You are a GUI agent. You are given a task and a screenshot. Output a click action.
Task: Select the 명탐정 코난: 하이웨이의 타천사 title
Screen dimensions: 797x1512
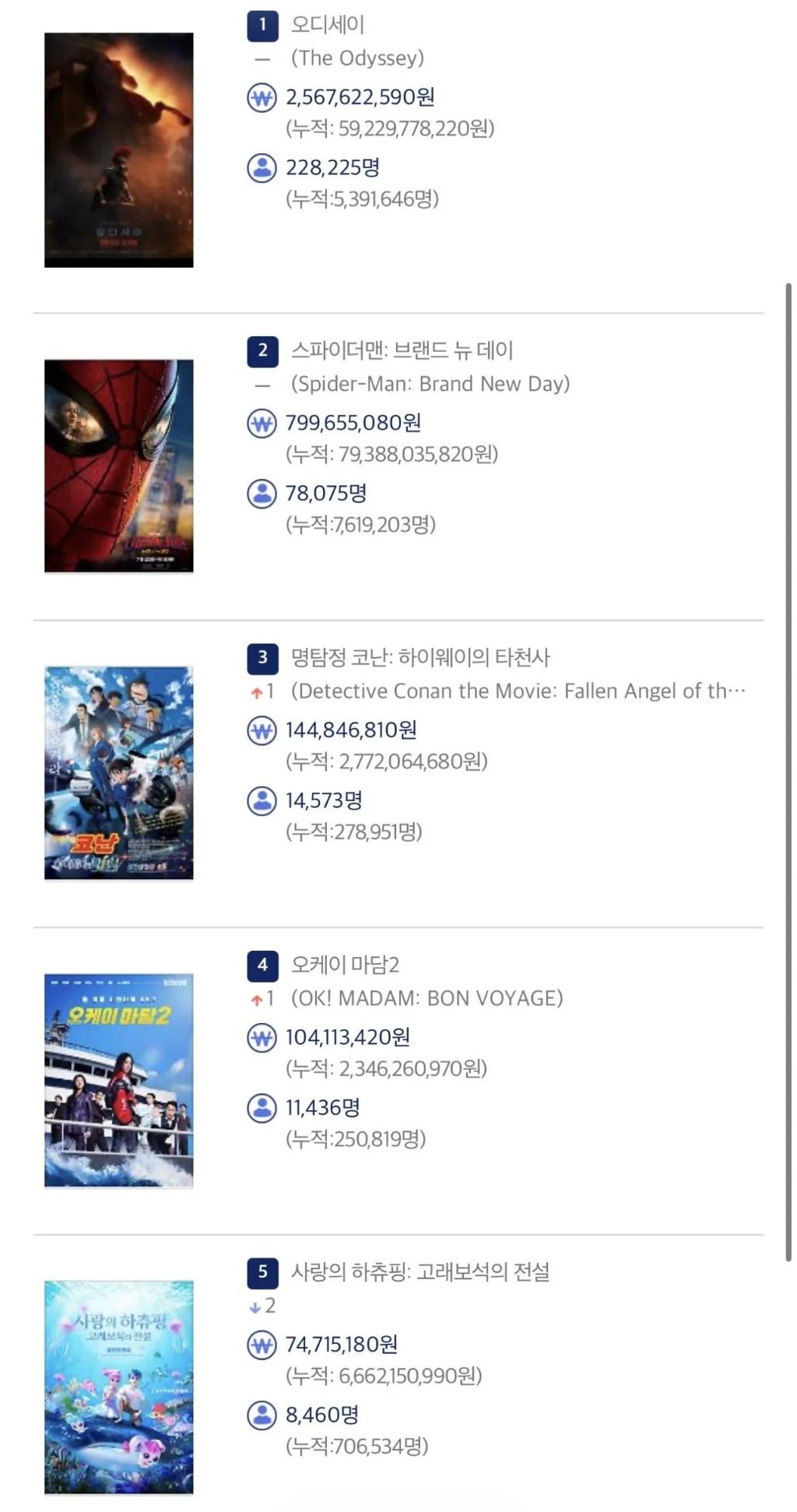pyautogui.click(x=420, y=657)
